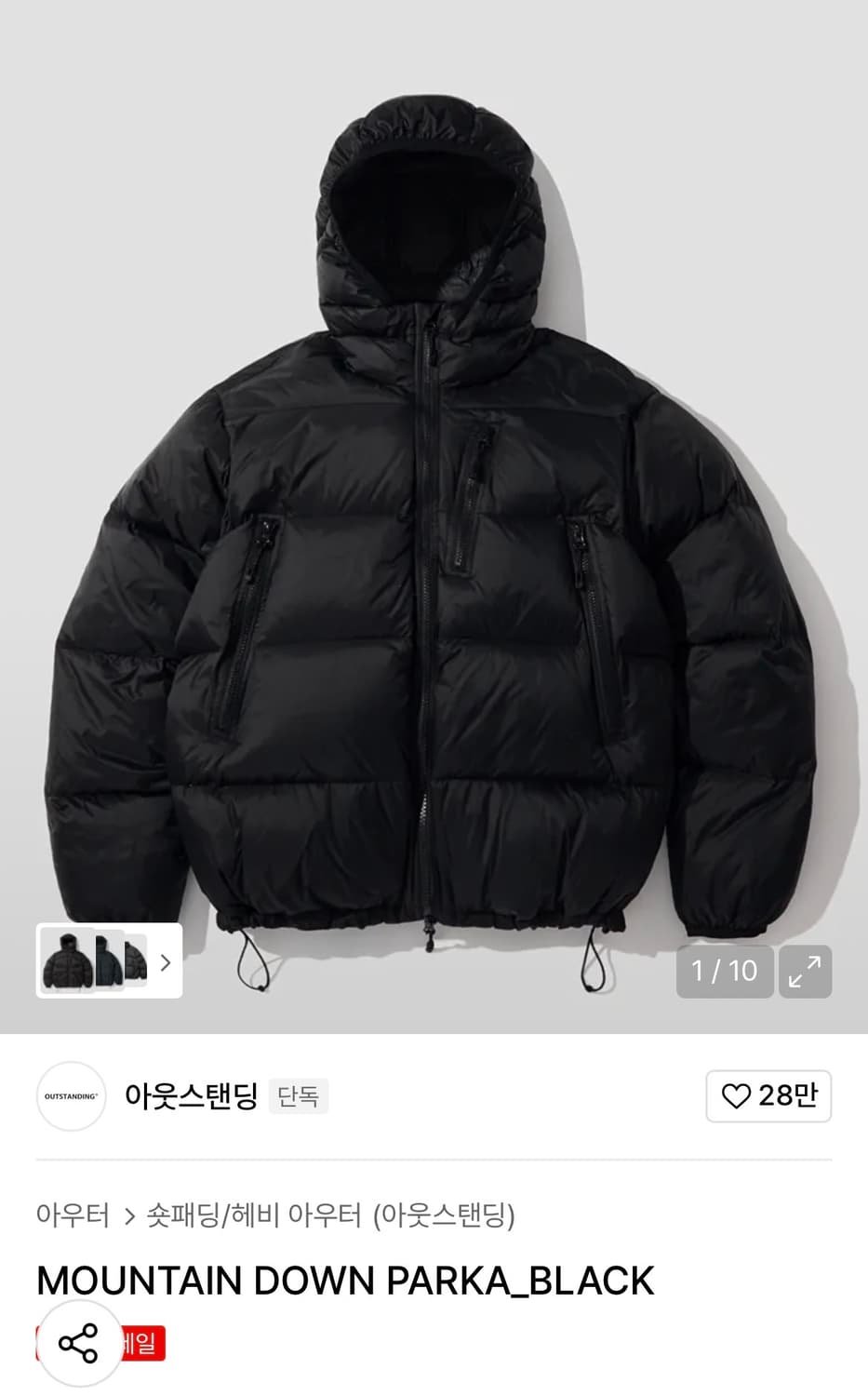
Task: Favorite the product showing 28만 likes
Action: click(x=768, y=1096)
